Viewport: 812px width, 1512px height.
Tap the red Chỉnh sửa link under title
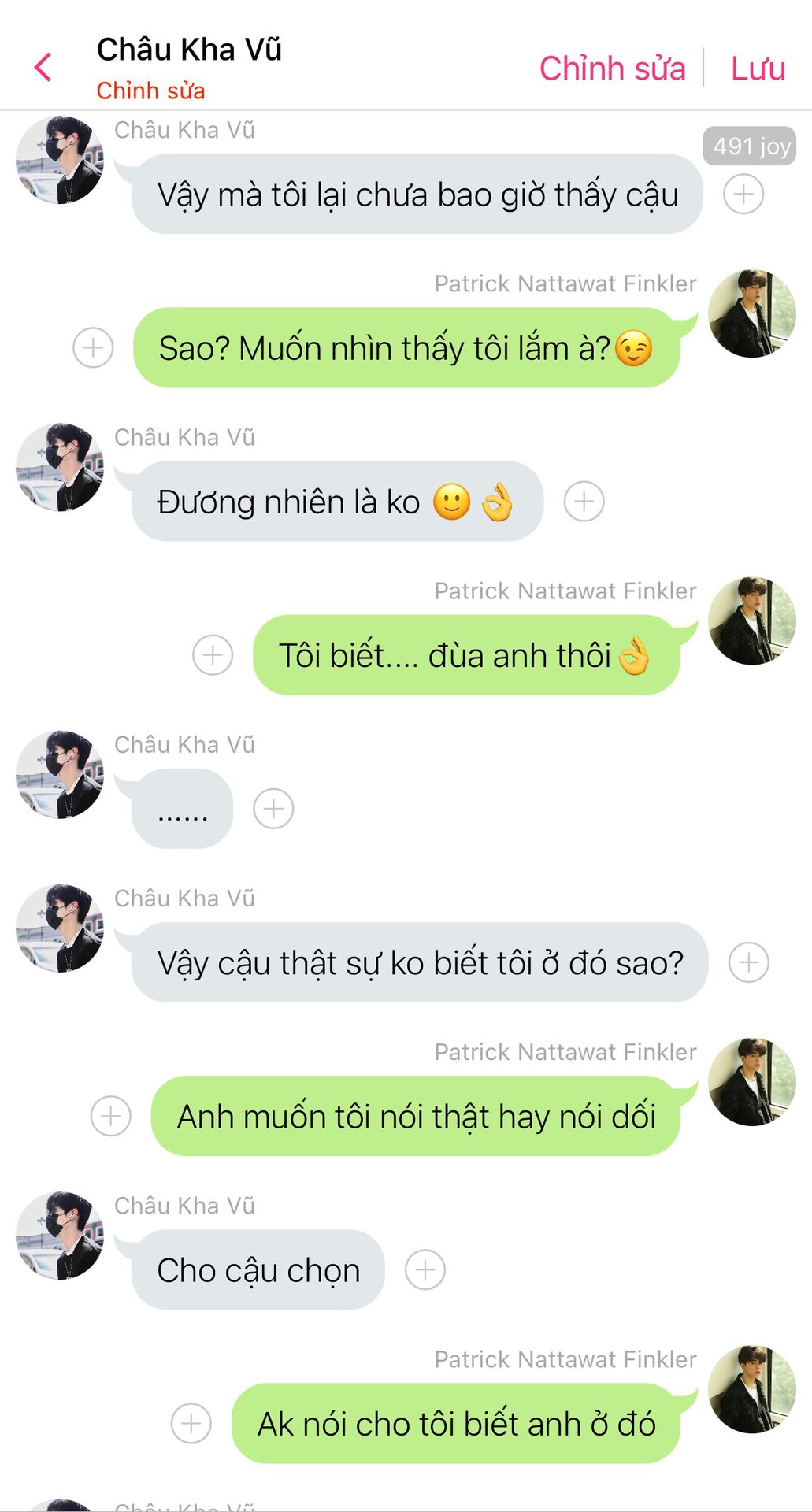[x=150, y=91]
